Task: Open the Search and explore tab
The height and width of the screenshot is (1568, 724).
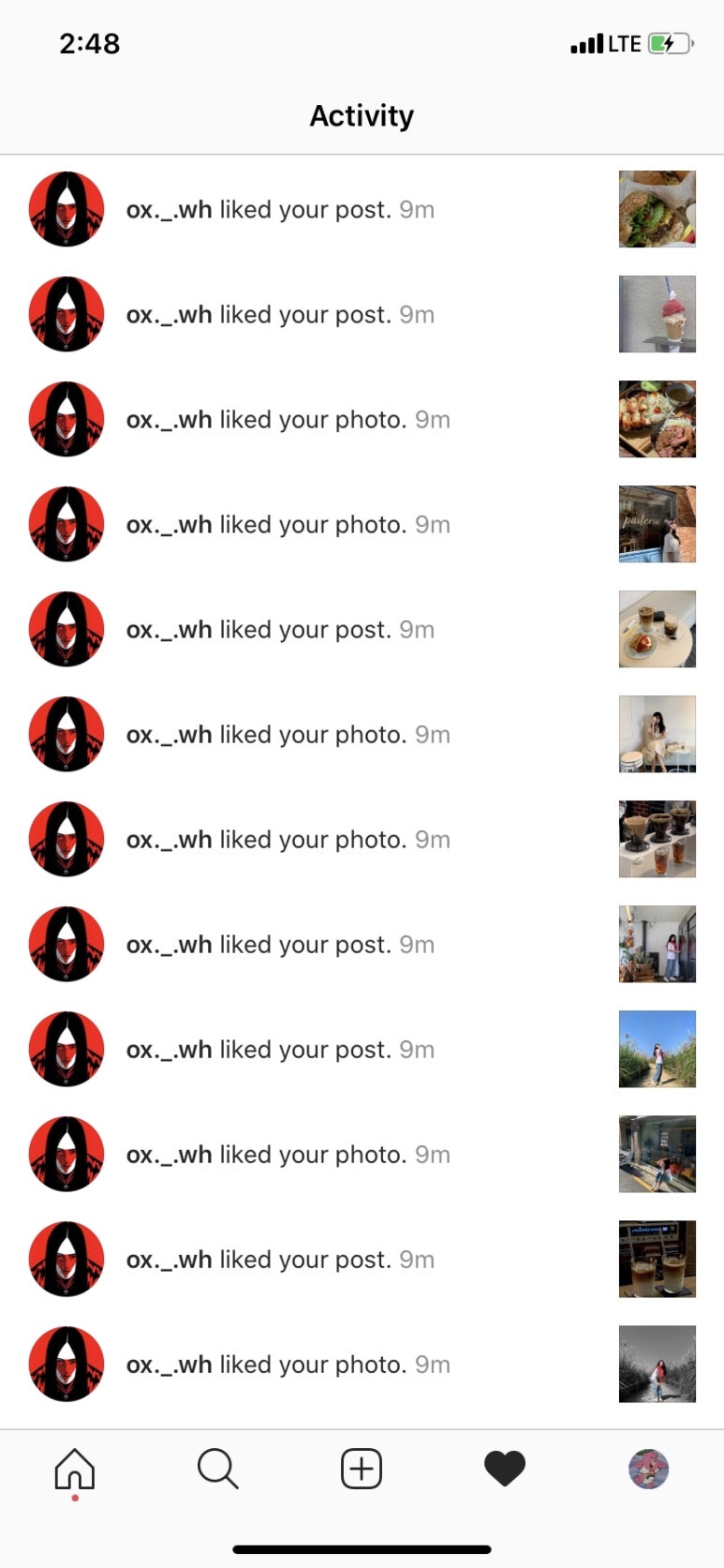Action: 218,1469
